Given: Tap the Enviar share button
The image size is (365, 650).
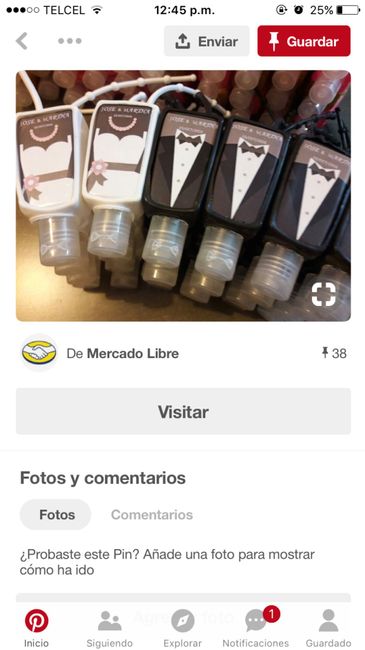Looking at the screenshot, I should pos(207,41).
